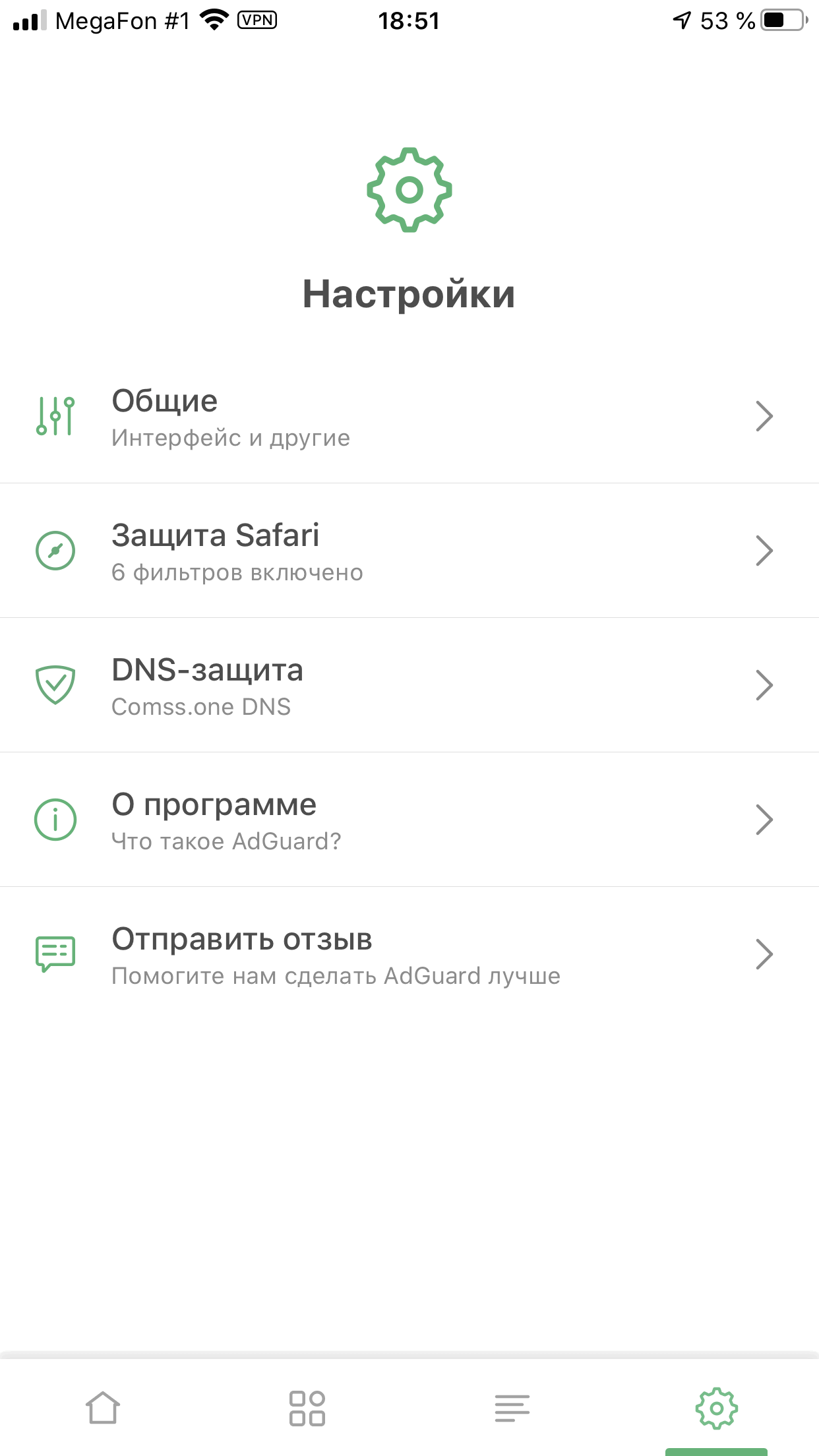Switch to the home tab

103,1408
